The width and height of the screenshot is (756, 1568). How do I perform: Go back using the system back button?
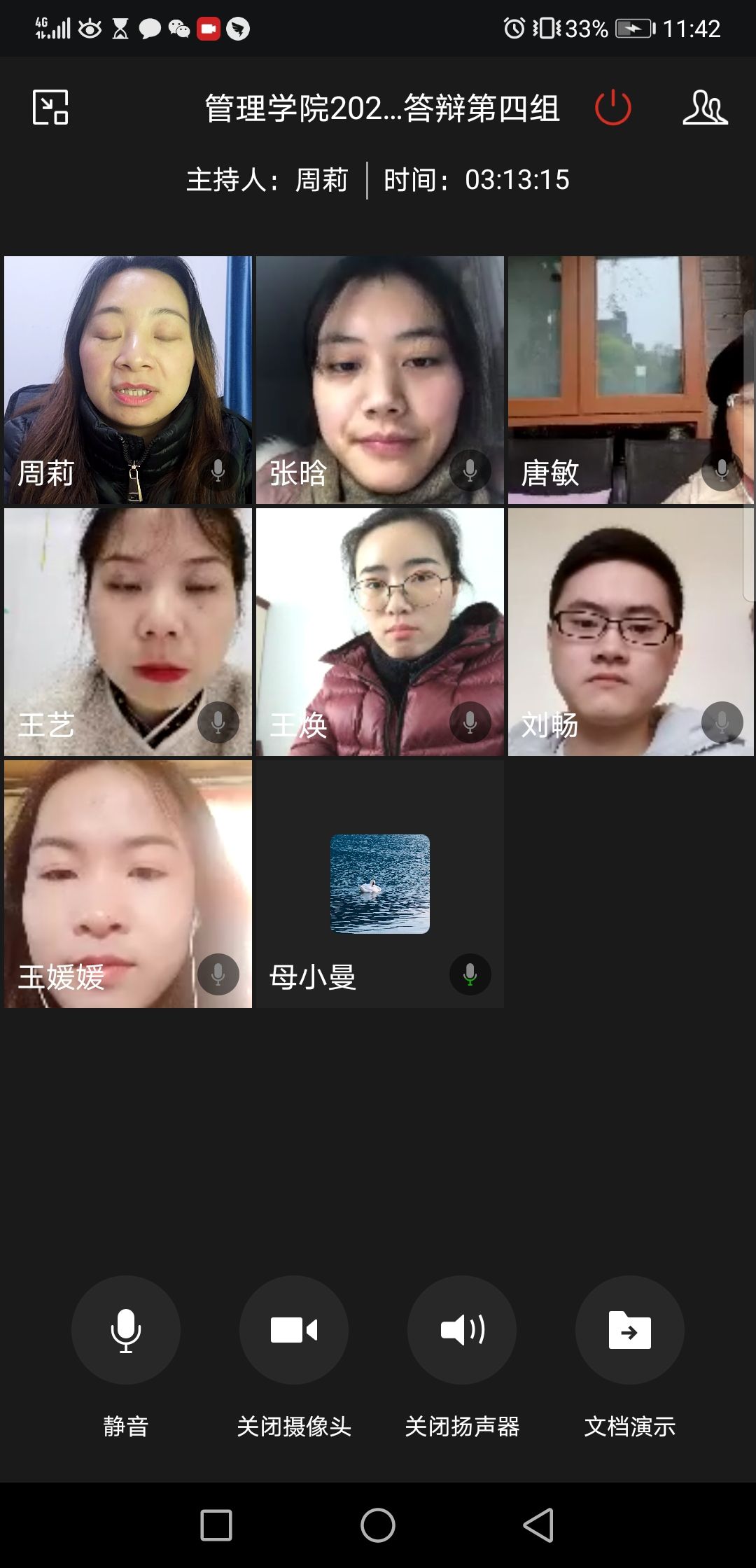[538, 1525]
